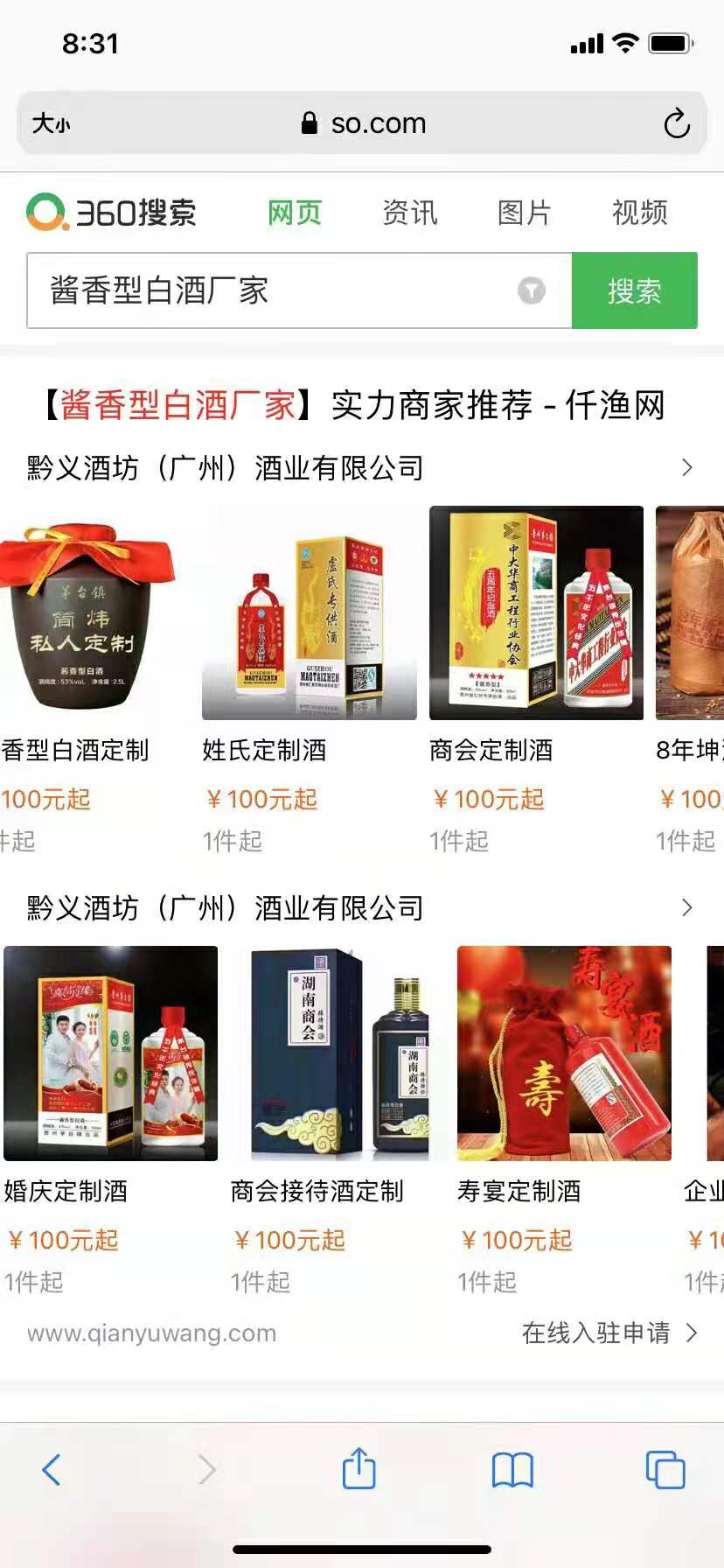724x1568 pixels.
Task: Share this page from the toolbar
Action: point(359,1469)
